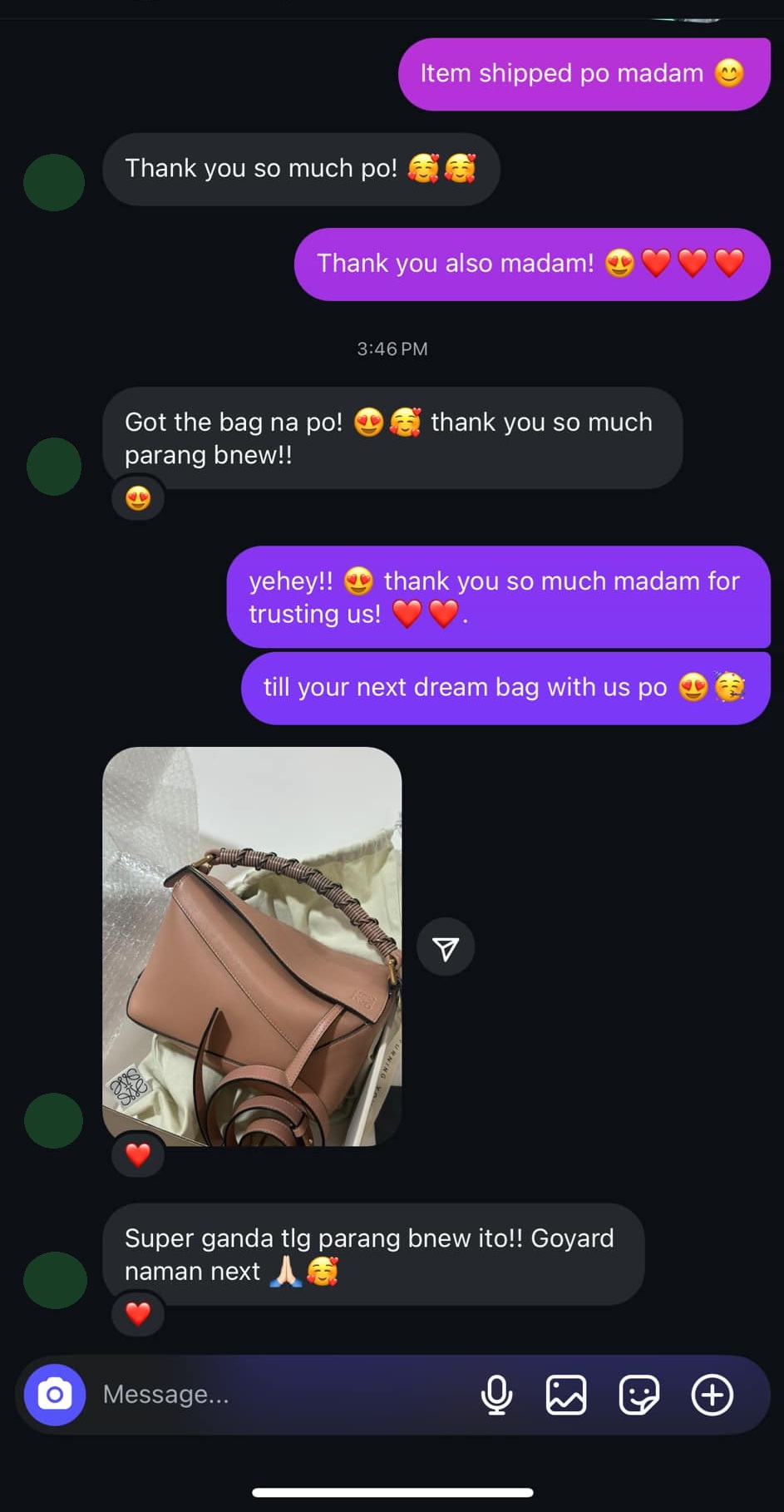View heart reaction on 'Super ganda' message
The image size is (784, 1512).
click(x=138, y=1314)
